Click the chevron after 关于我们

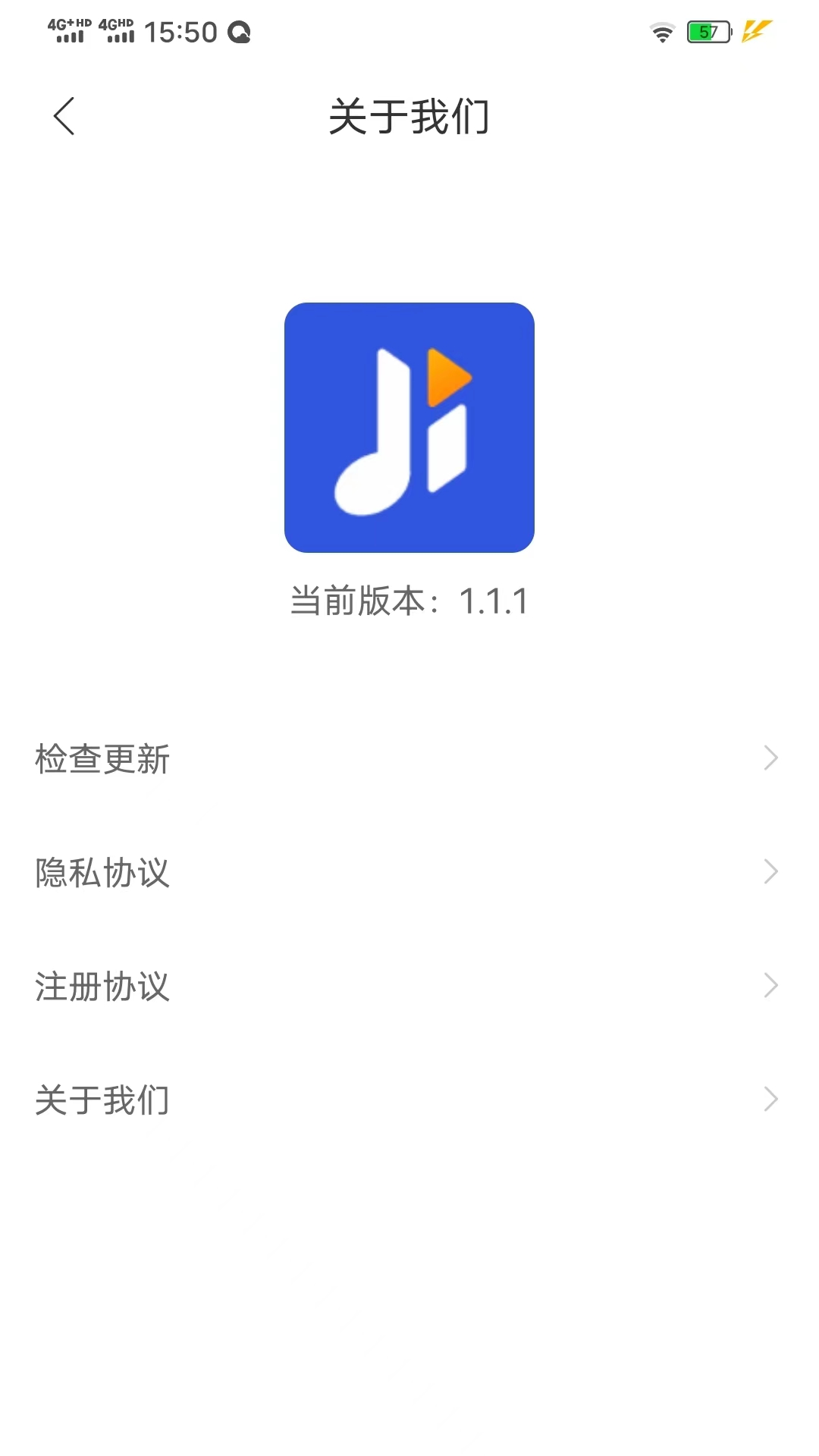click(x=772, y=1098)
